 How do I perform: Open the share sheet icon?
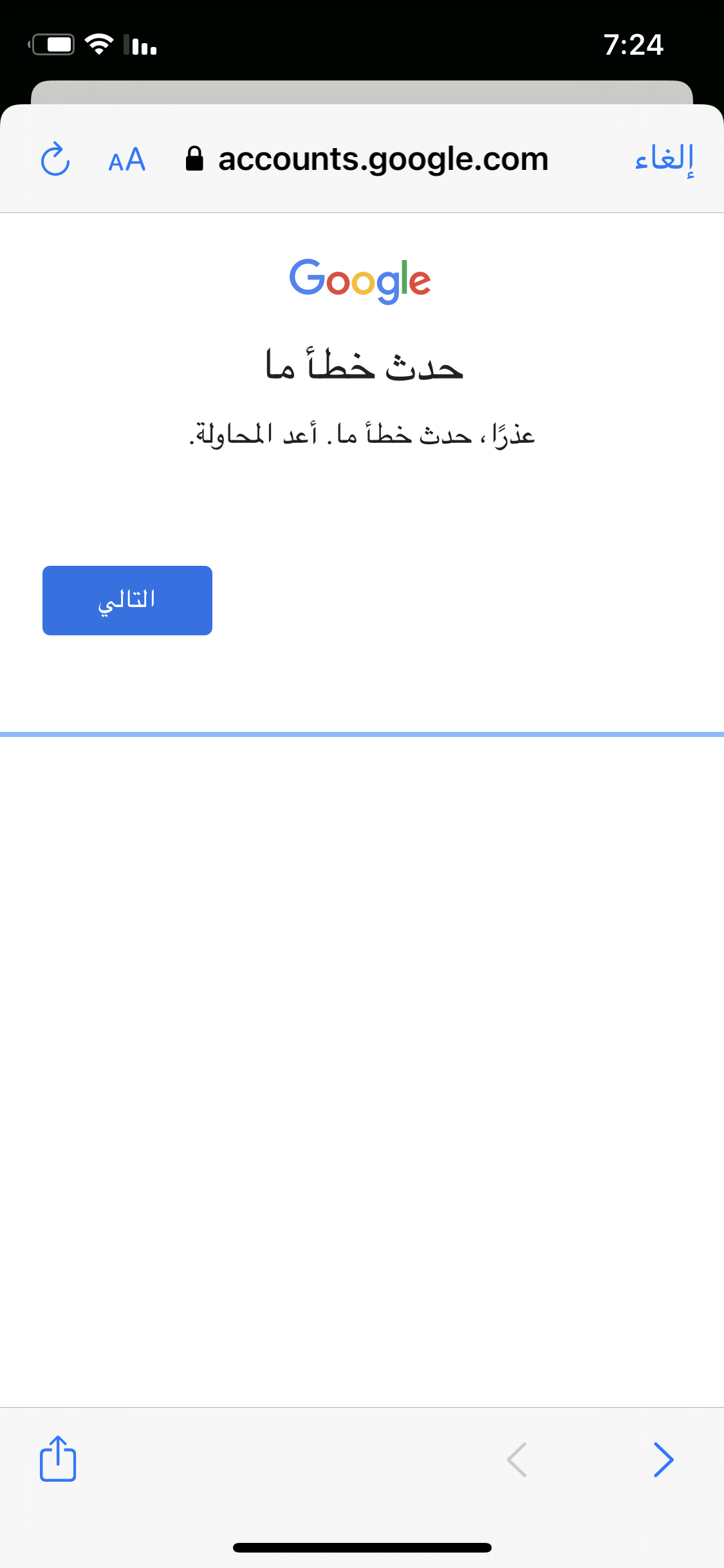[x=58, y=1459]
